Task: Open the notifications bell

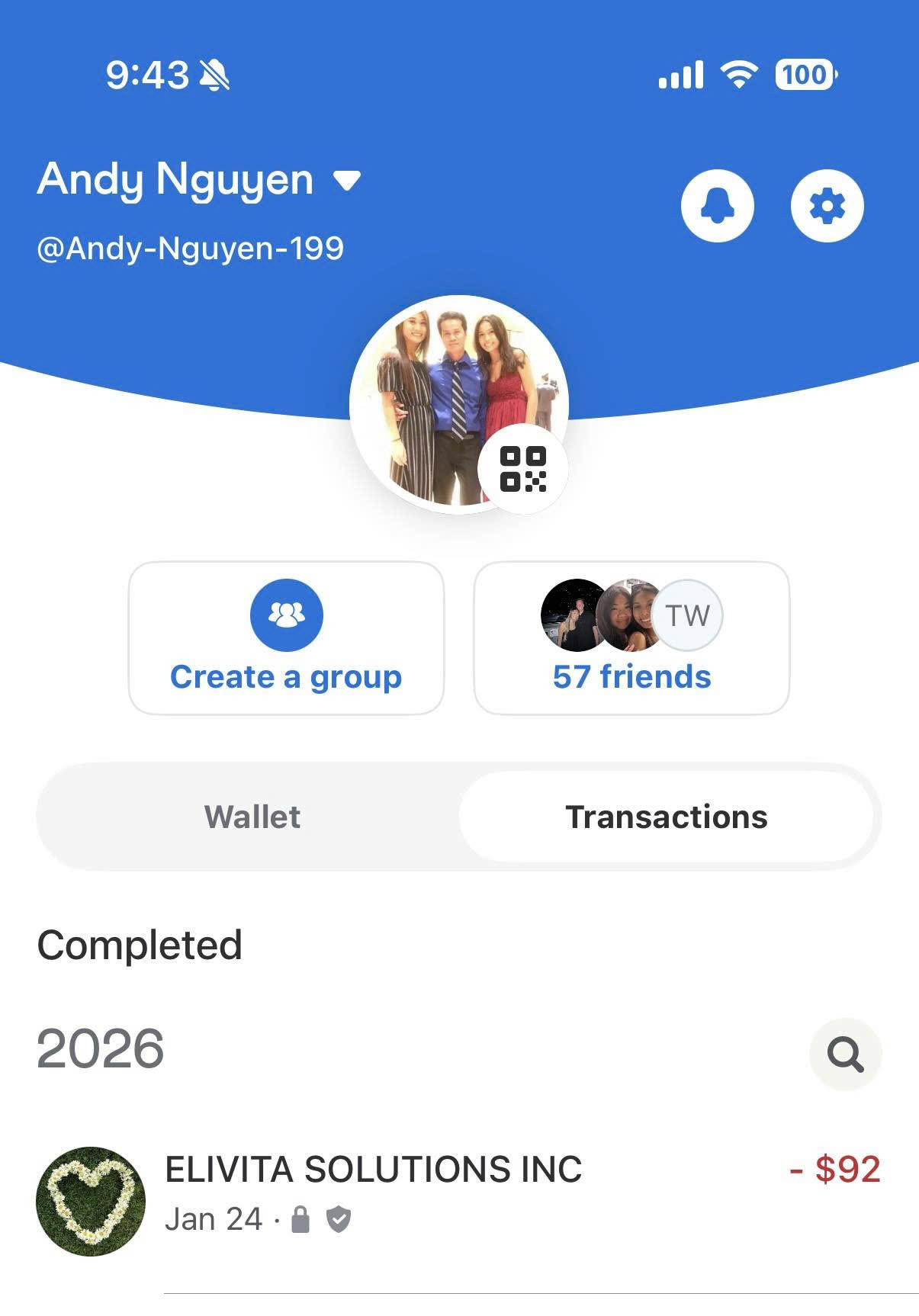Action: point(717,206)
